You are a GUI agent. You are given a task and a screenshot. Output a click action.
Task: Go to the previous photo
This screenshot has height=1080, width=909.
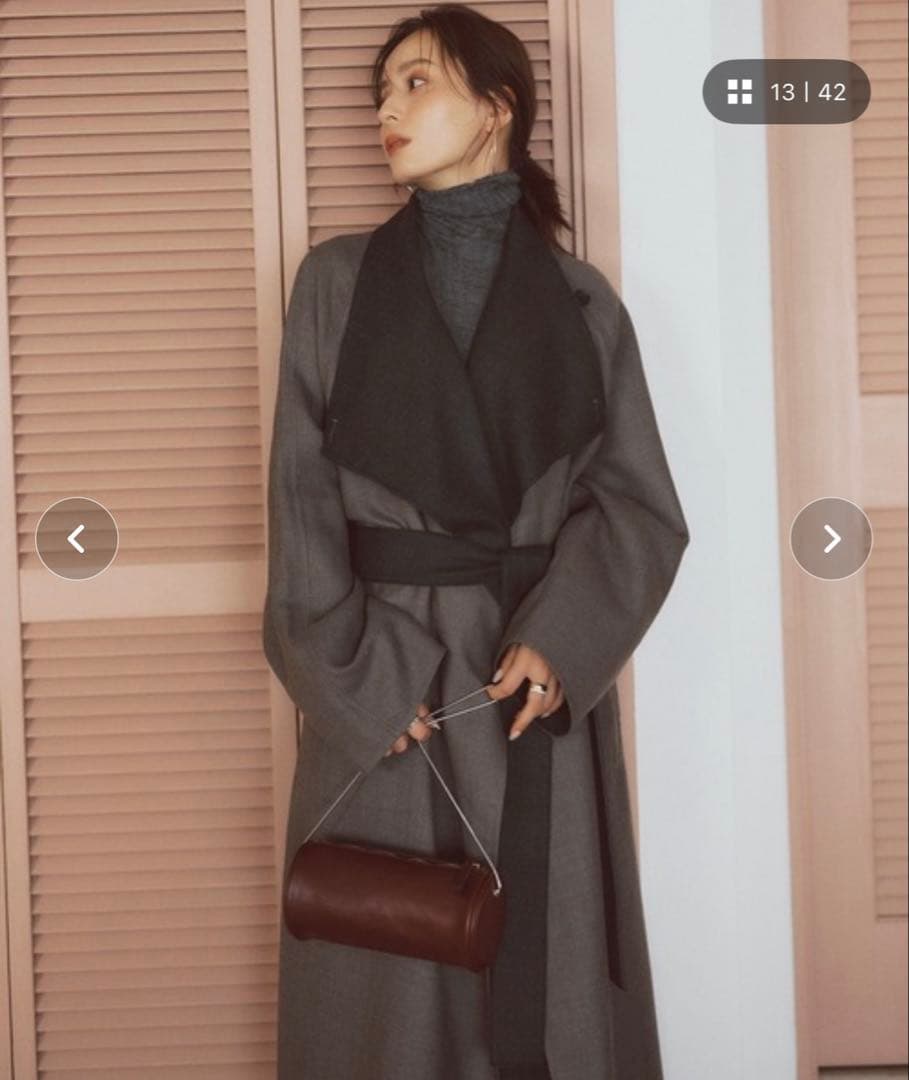pyautogui.click(x=77, y=539)
